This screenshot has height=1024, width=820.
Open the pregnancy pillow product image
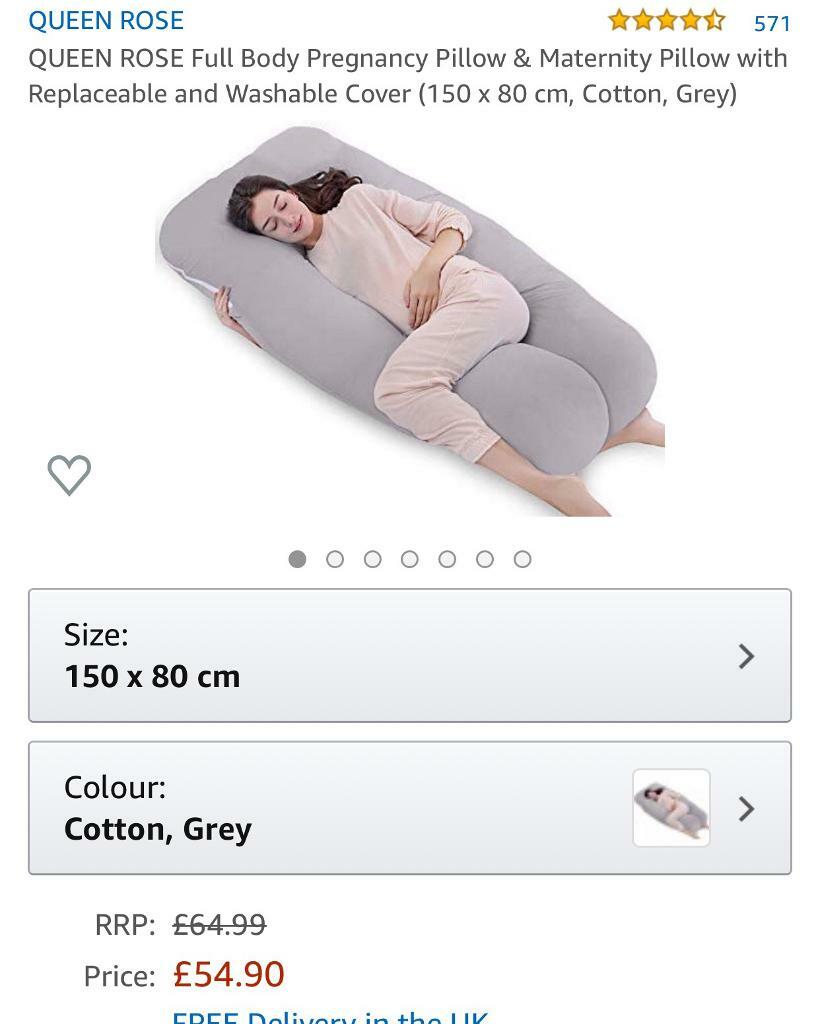(x=410, y=320)
